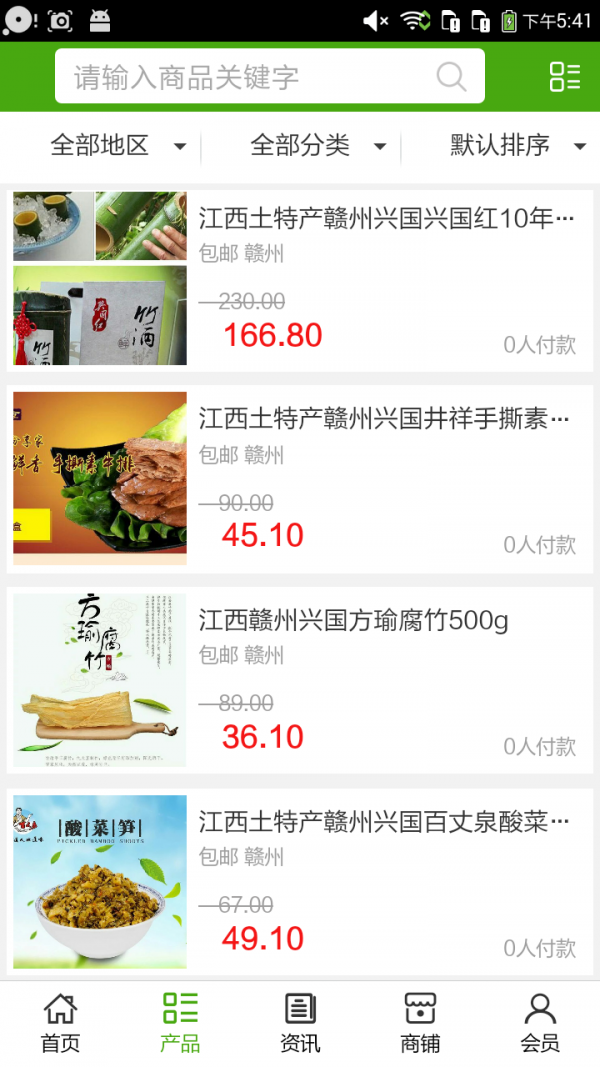This screenshot has height=1067, width=600.
Task: Select the 产品 products tab
Action: 180,1023
